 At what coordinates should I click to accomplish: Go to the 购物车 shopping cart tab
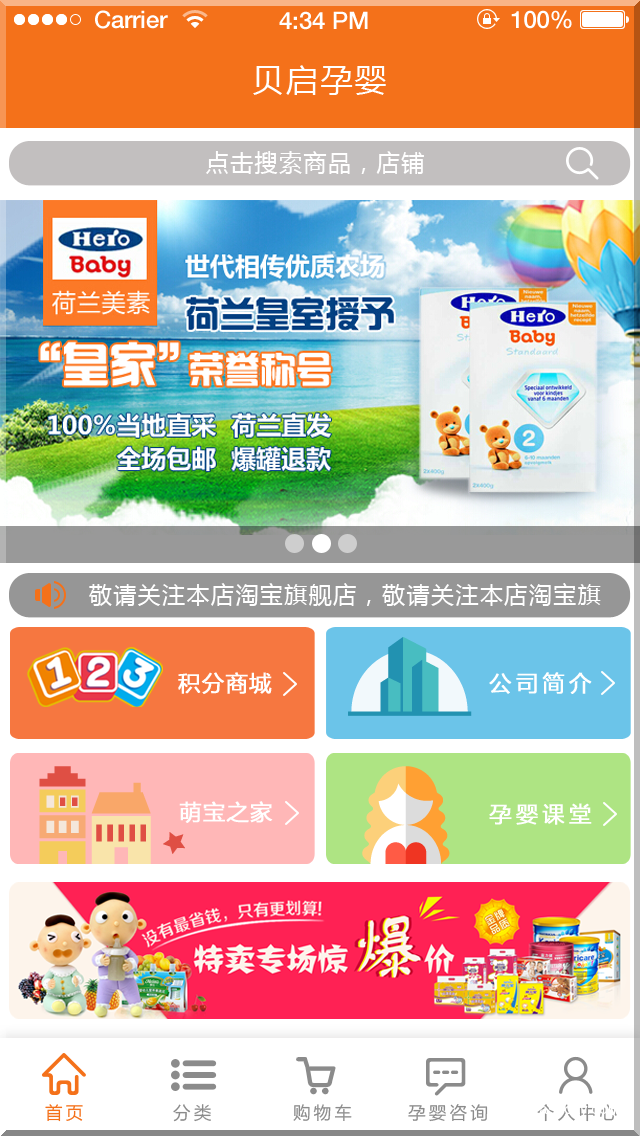320,1088
